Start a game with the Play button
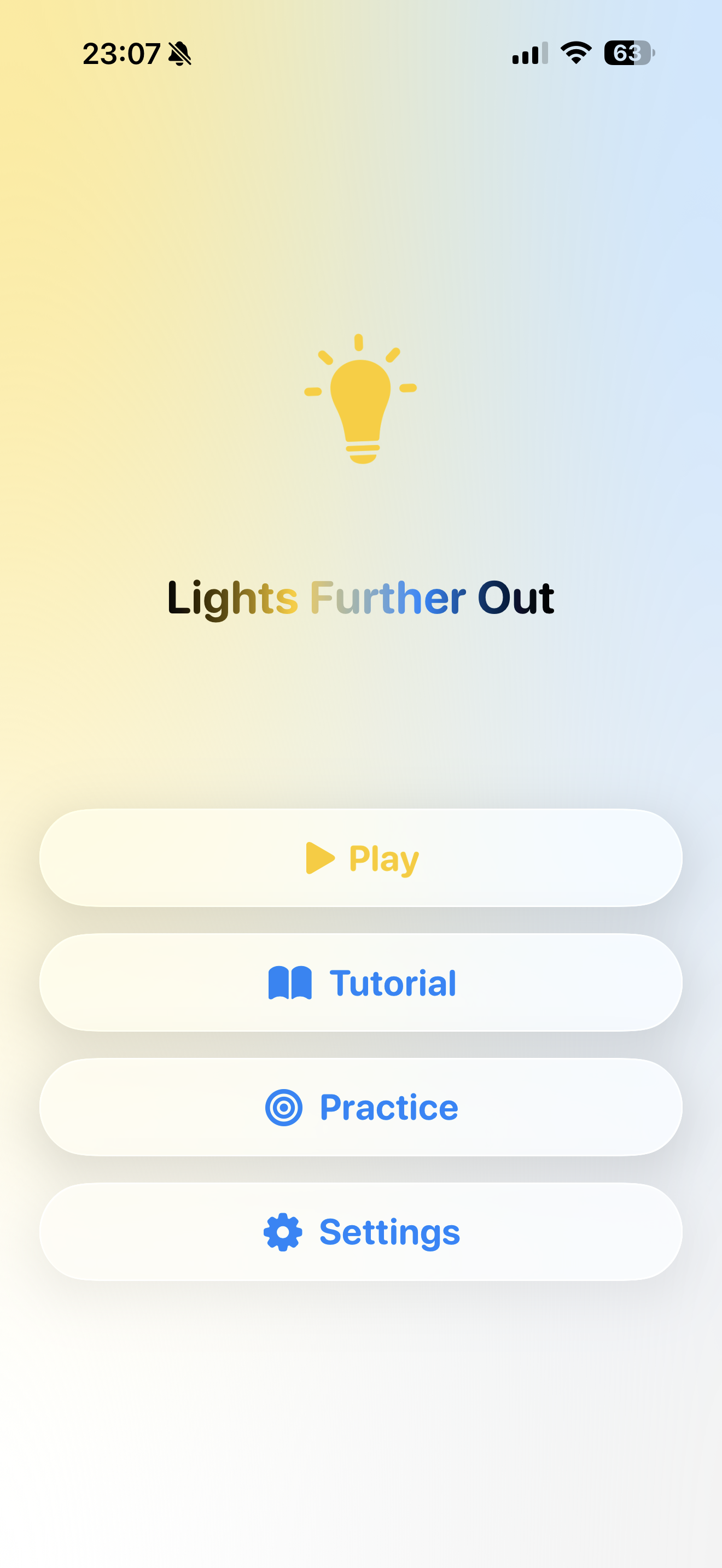The height and width of the screenshot is (1568, 722). pos(361,858)
